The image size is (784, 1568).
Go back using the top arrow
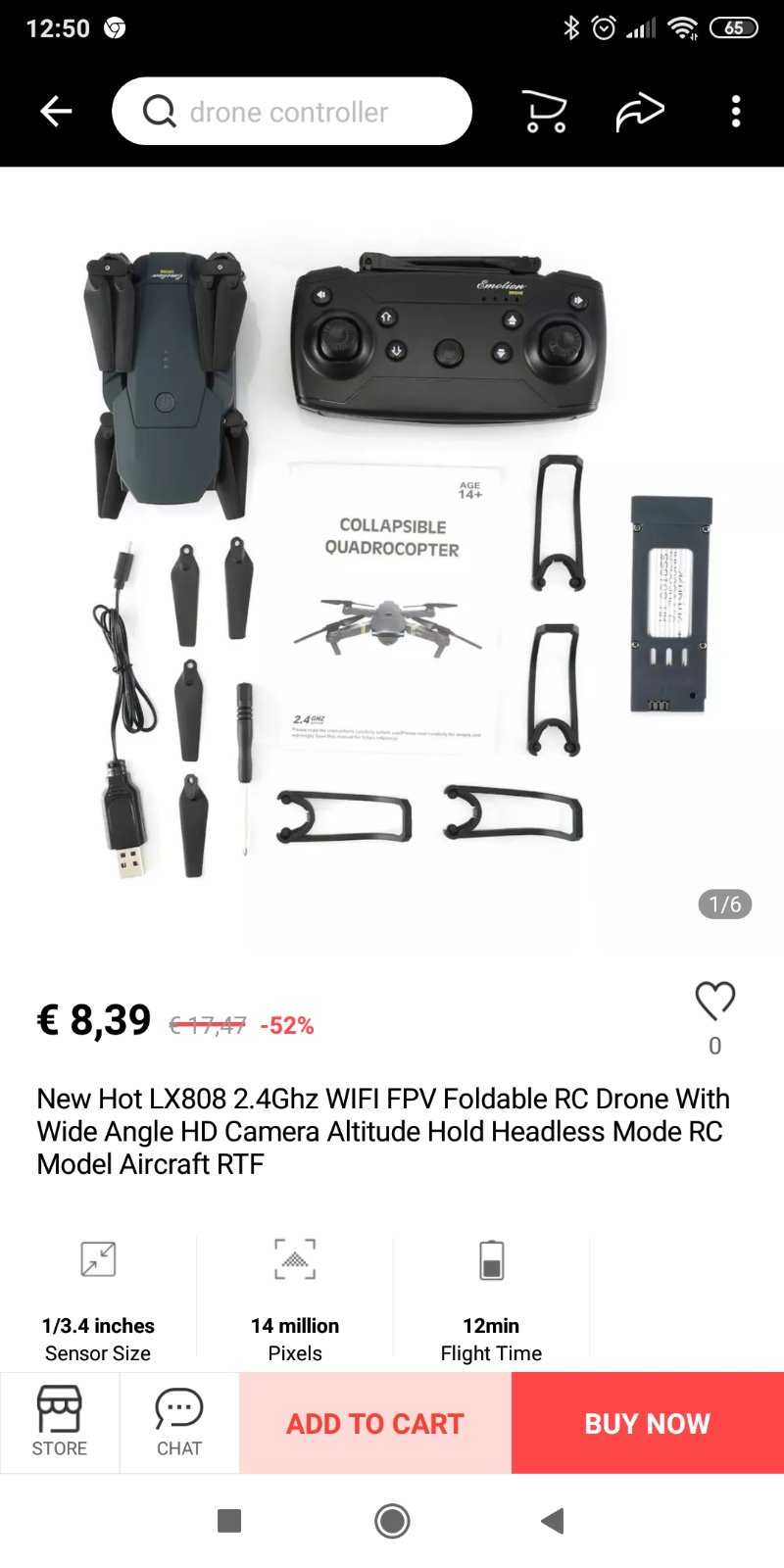click(x=56, y=112)
